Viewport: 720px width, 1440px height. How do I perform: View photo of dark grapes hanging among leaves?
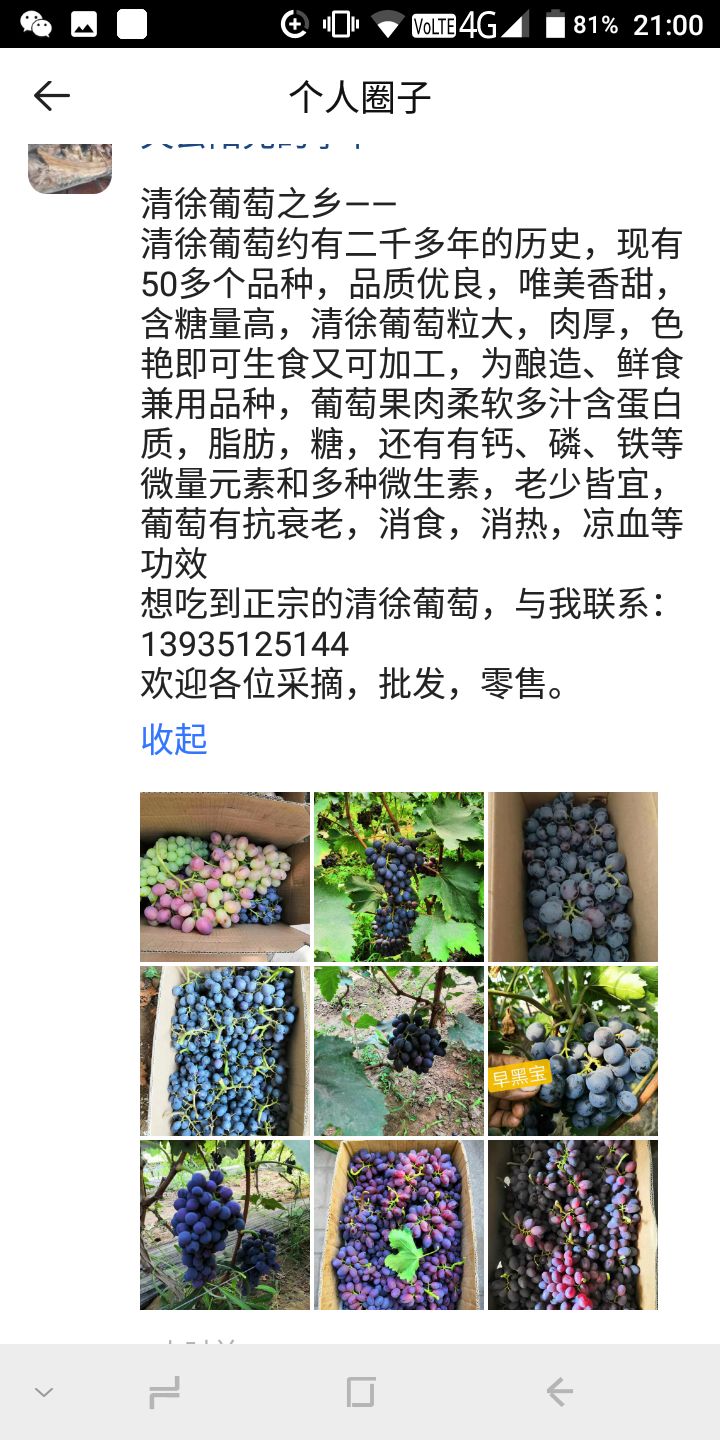[x=399, y=877]
